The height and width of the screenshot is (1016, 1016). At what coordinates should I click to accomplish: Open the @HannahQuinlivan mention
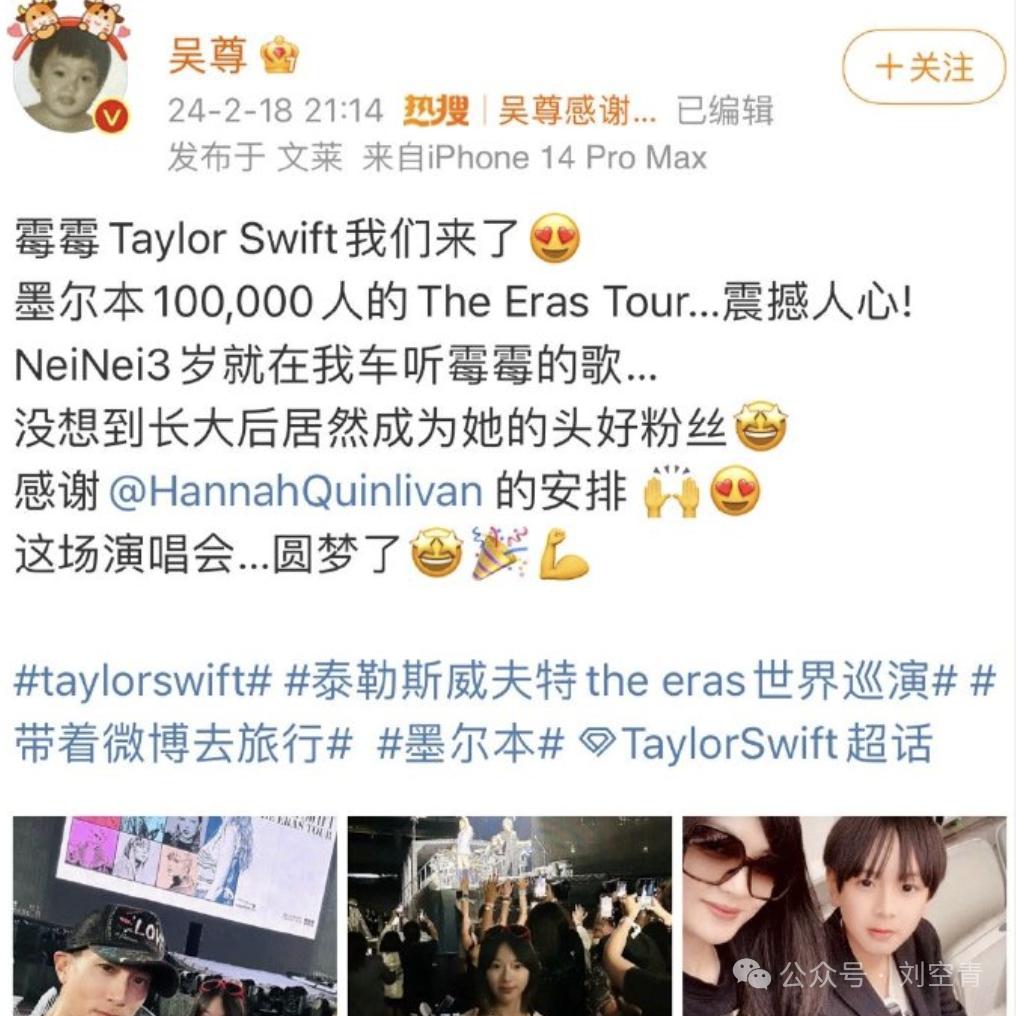coord(295,492)
